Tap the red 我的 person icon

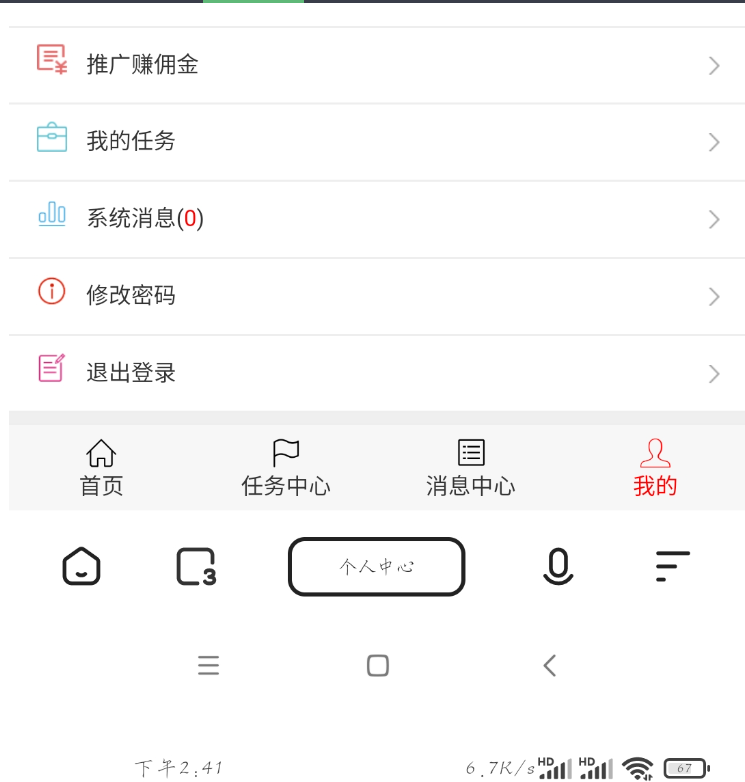pos(655,453)
